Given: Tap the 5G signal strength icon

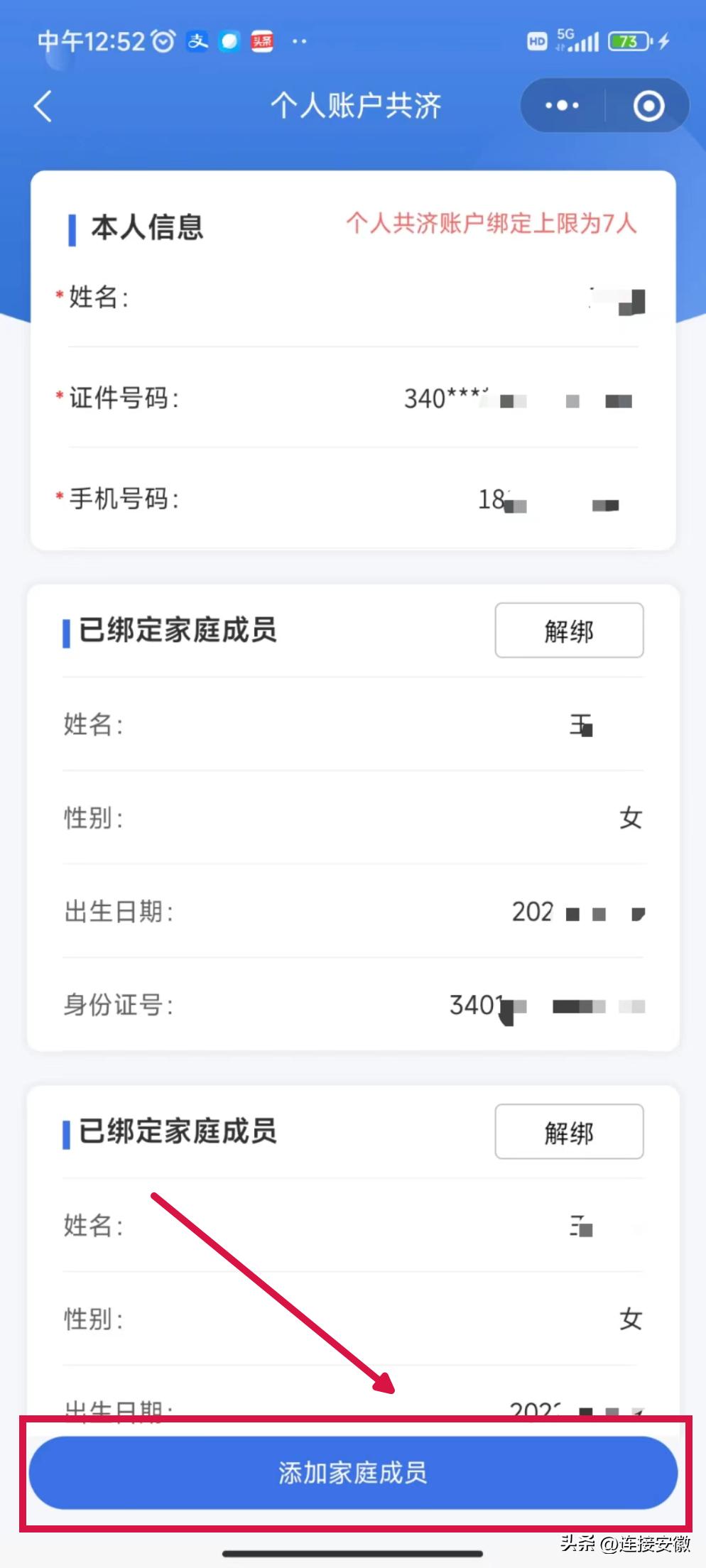Looking at the screenshot, I should click(x=582, y=41).
